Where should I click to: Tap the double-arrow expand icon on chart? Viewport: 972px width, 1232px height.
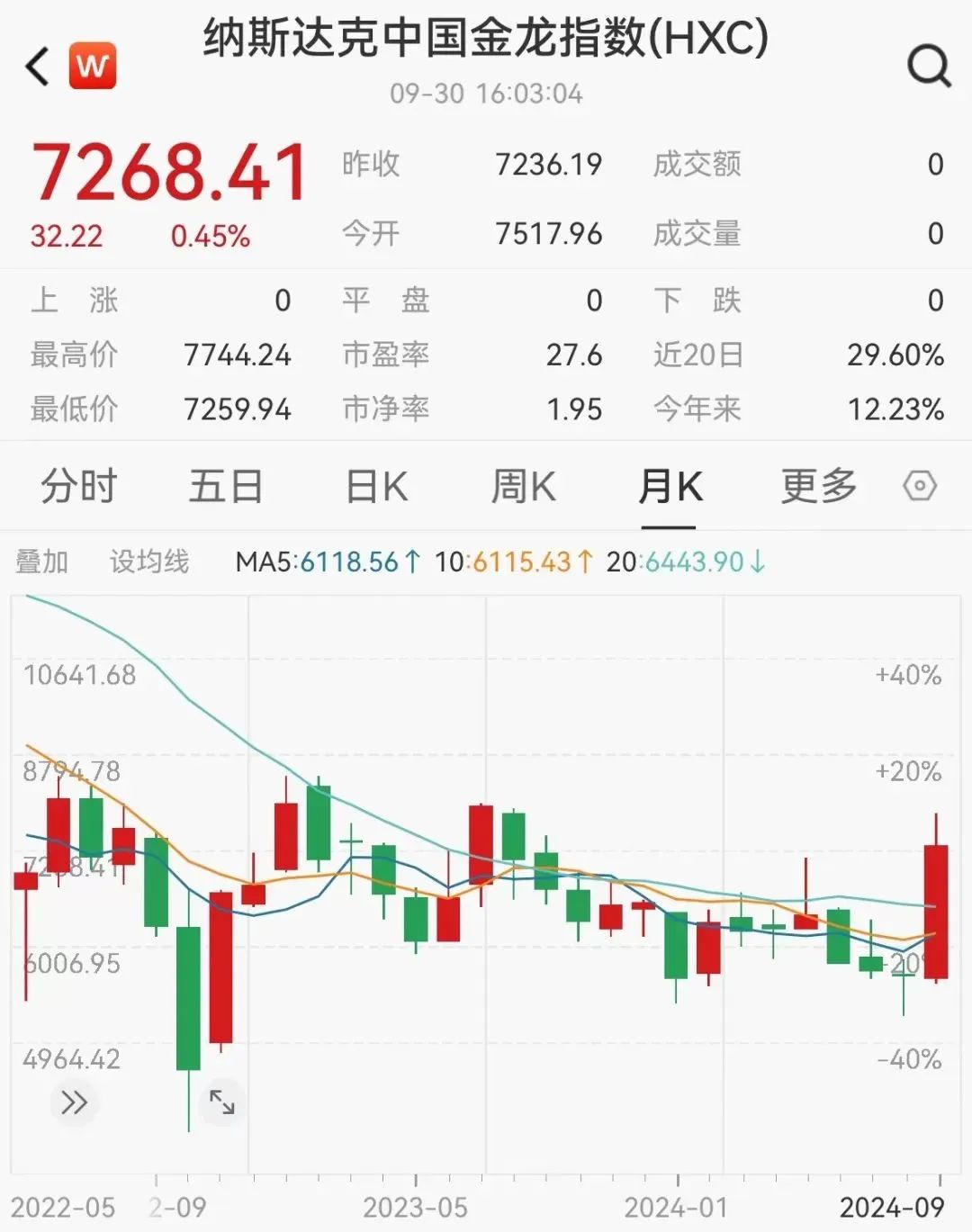pyautogui.click(x=73, y=1102)
